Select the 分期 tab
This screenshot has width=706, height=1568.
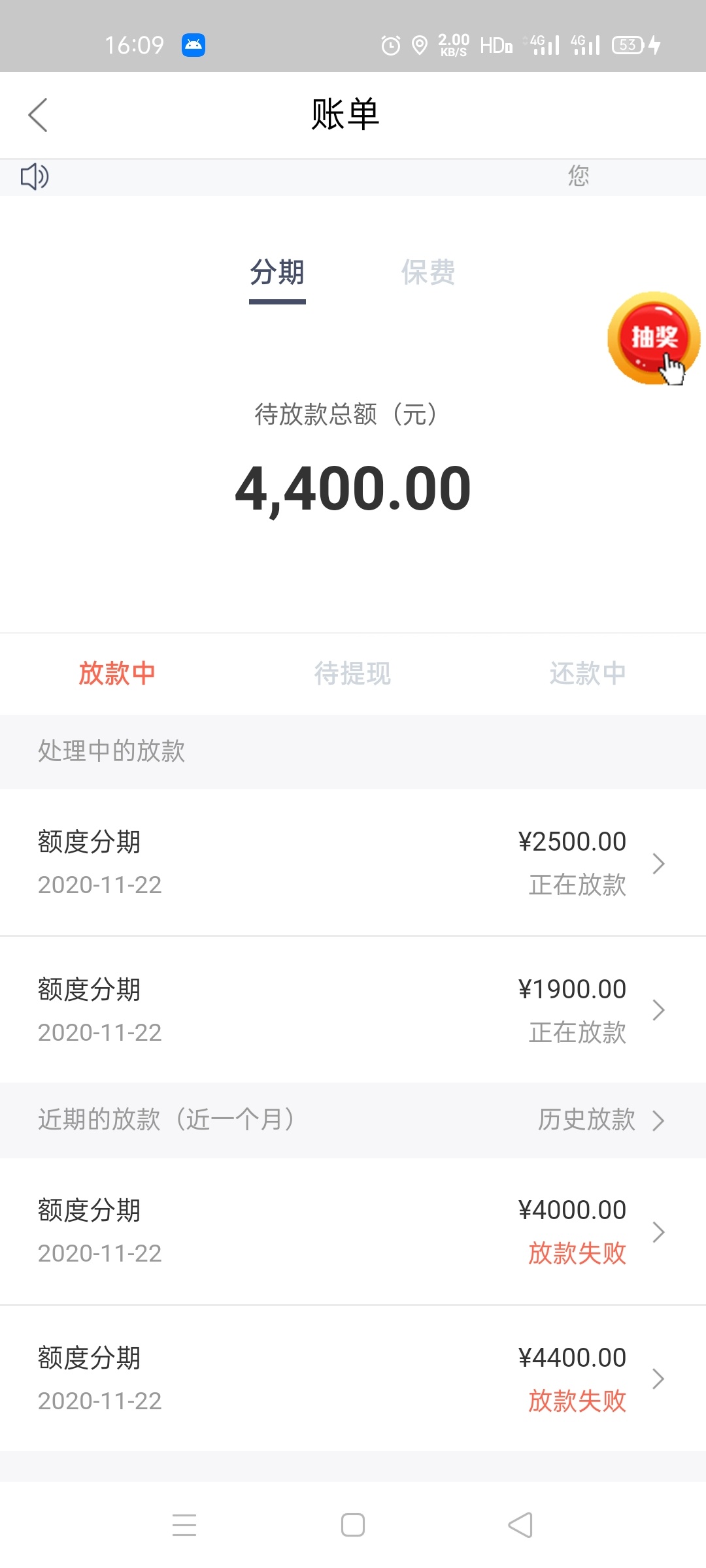pos(277,272)
